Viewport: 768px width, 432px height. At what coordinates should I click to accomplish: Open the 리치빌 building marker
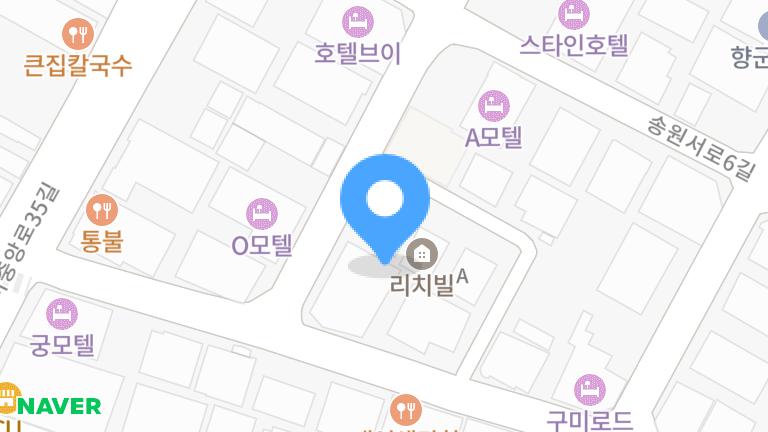coord(421,254)
